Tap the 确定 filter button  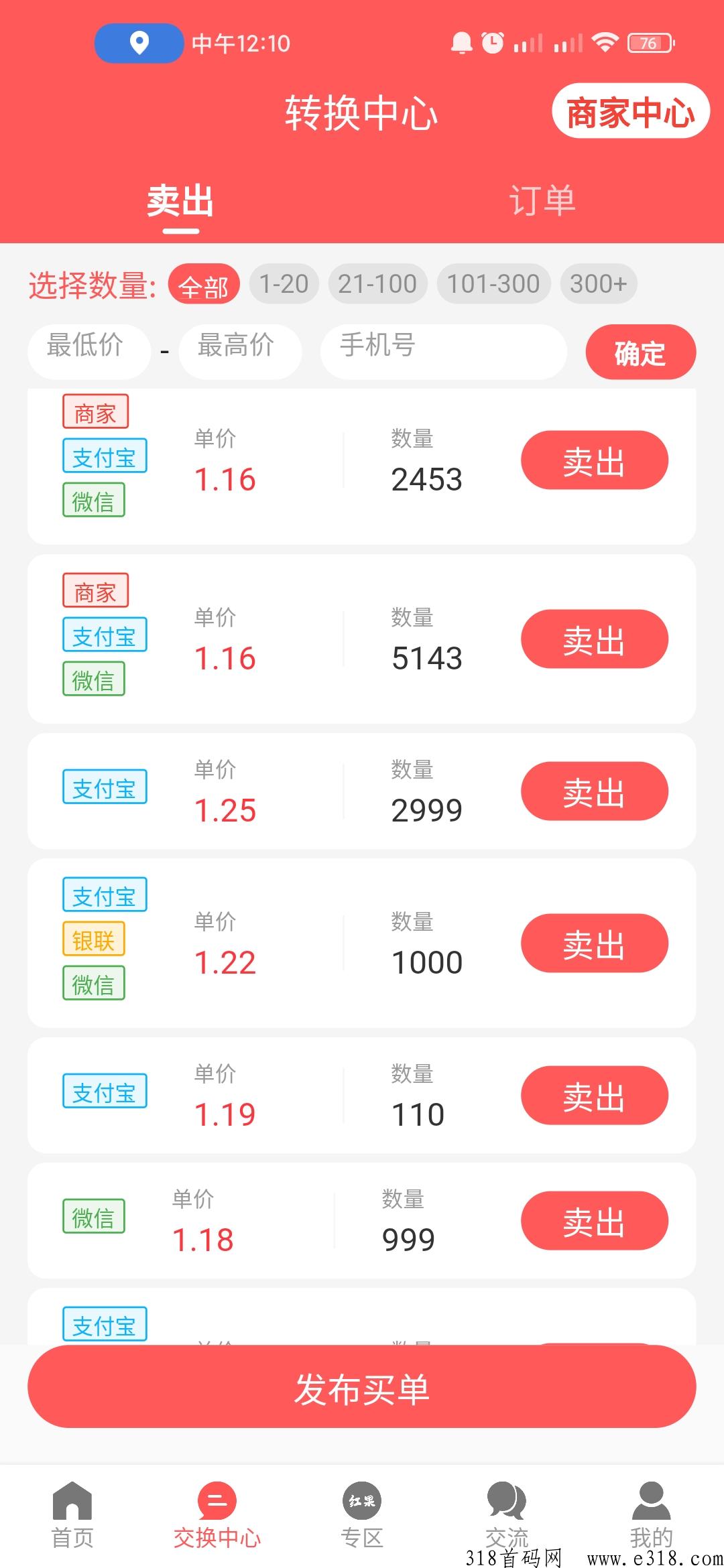pos(641,352)
